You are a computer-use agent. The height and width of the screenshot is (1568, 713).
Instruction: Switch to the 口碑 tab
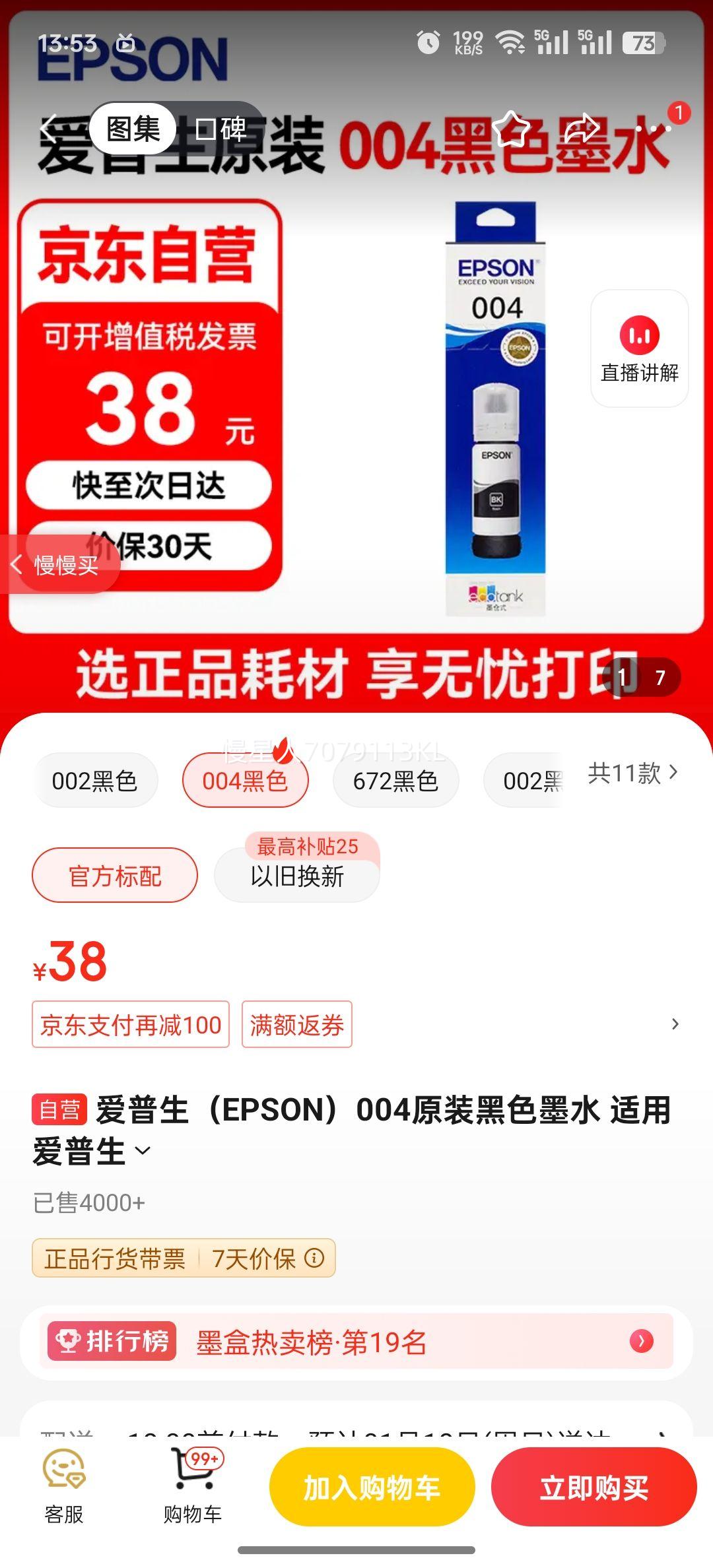[x=220, y=130]
